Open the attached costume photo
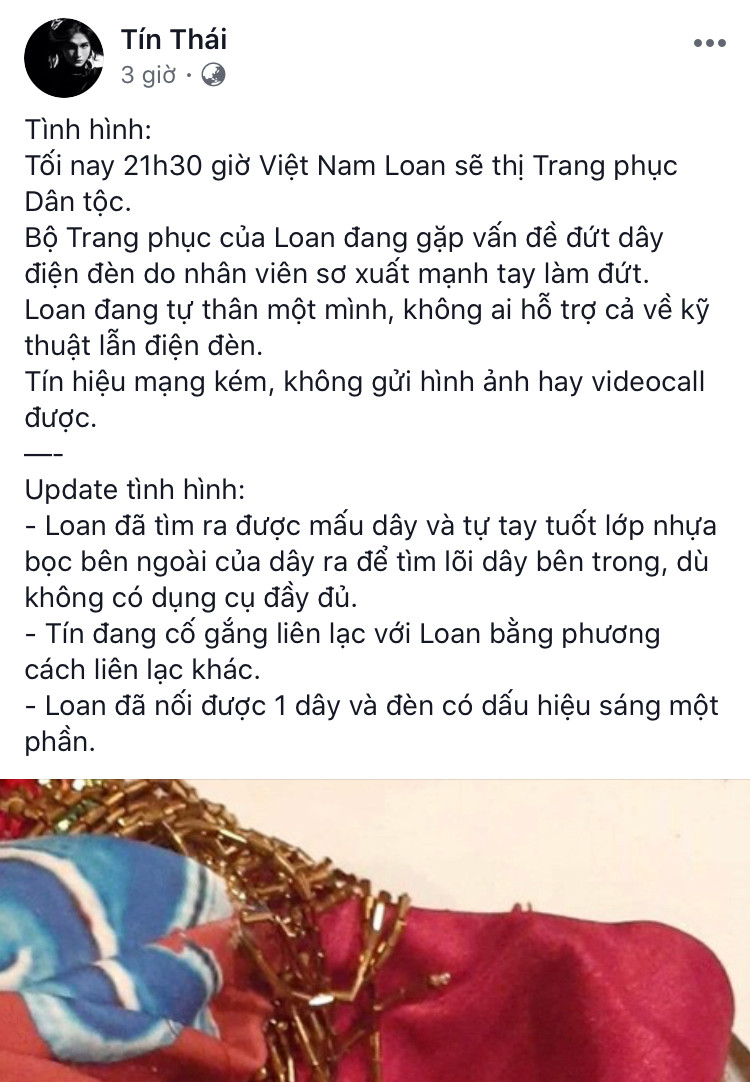The image size is (750, 1082). 375,930
